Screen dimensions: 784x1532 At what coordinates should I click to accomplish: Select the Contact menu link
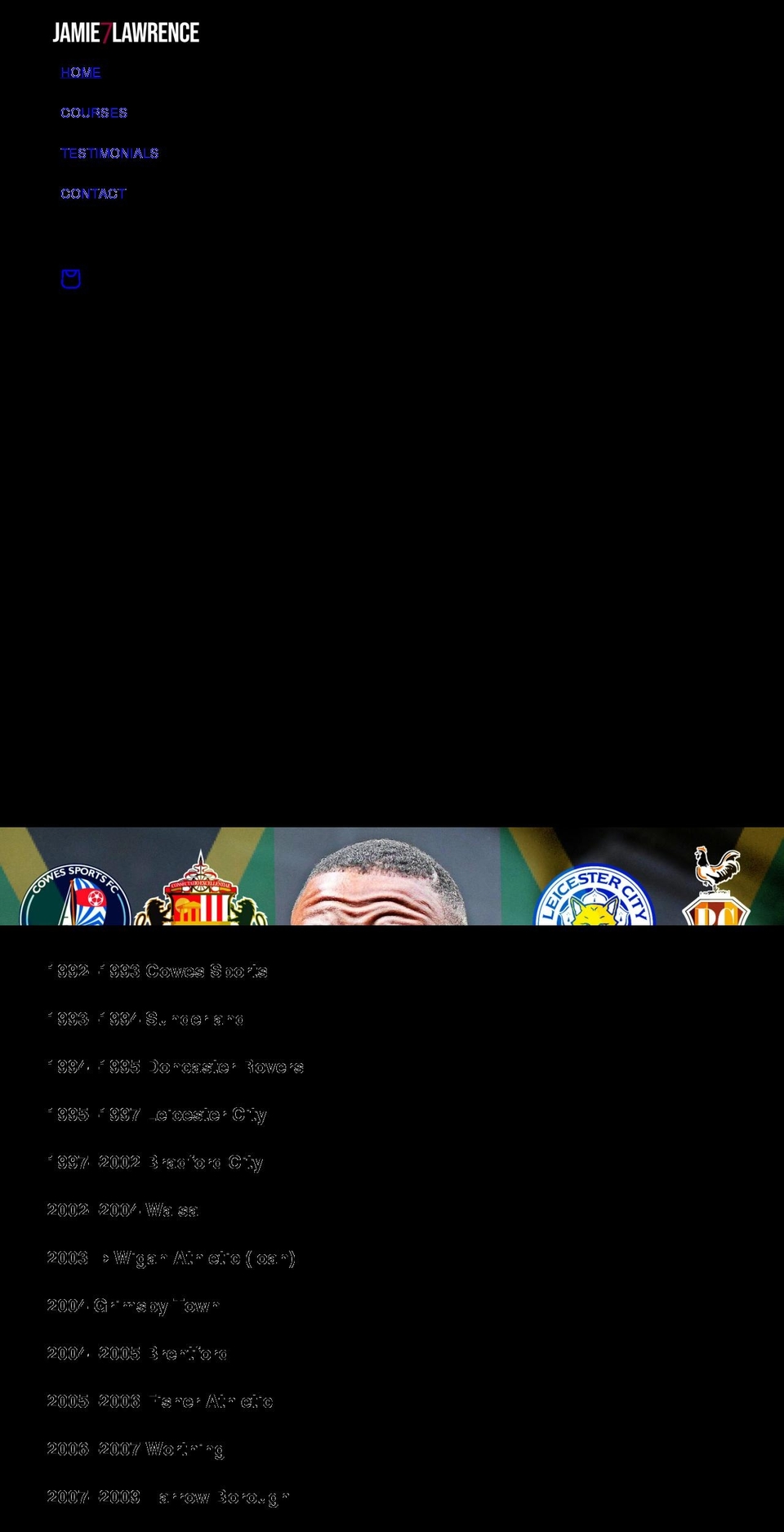93,194
